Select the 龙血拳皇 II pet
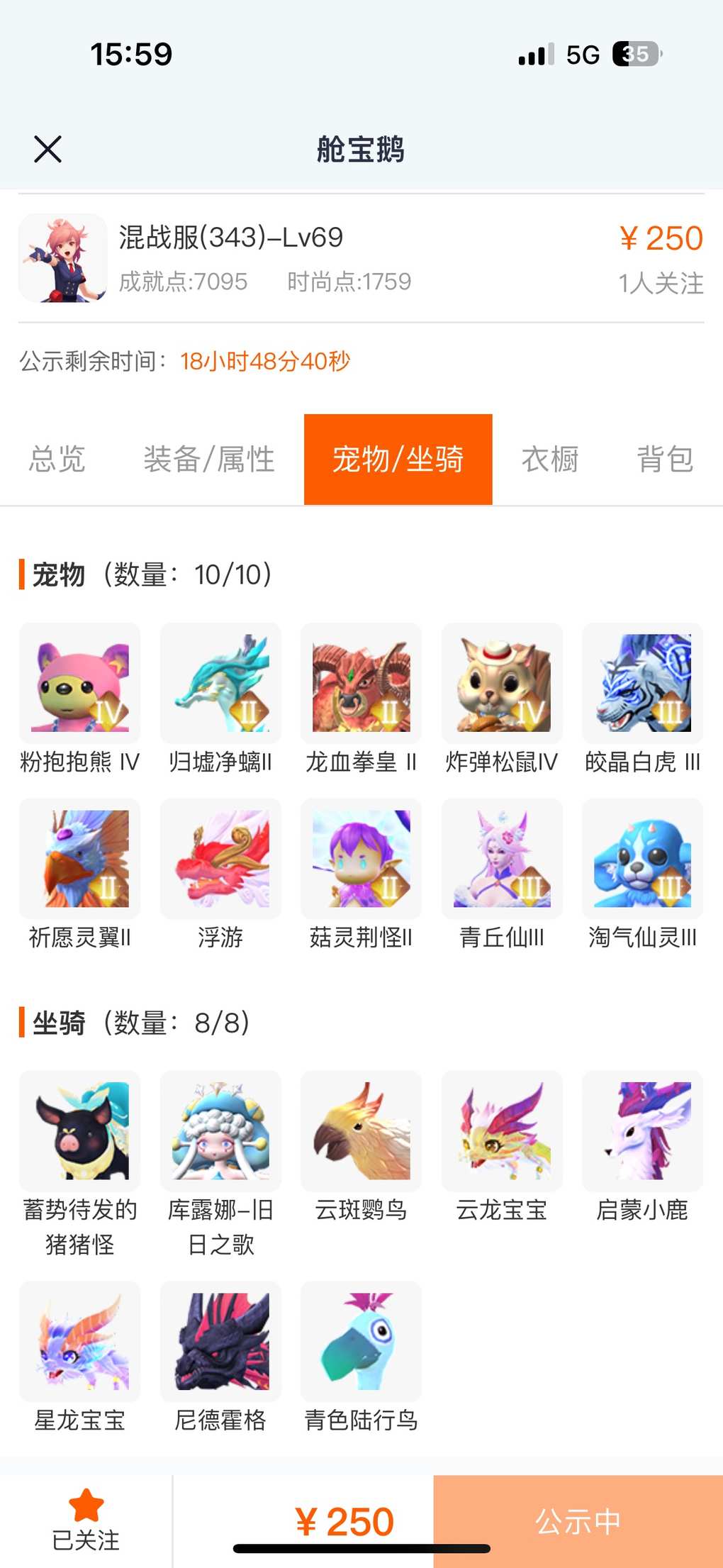The image size is (723, 1568). pyautogui.click(x=361, y=684)
